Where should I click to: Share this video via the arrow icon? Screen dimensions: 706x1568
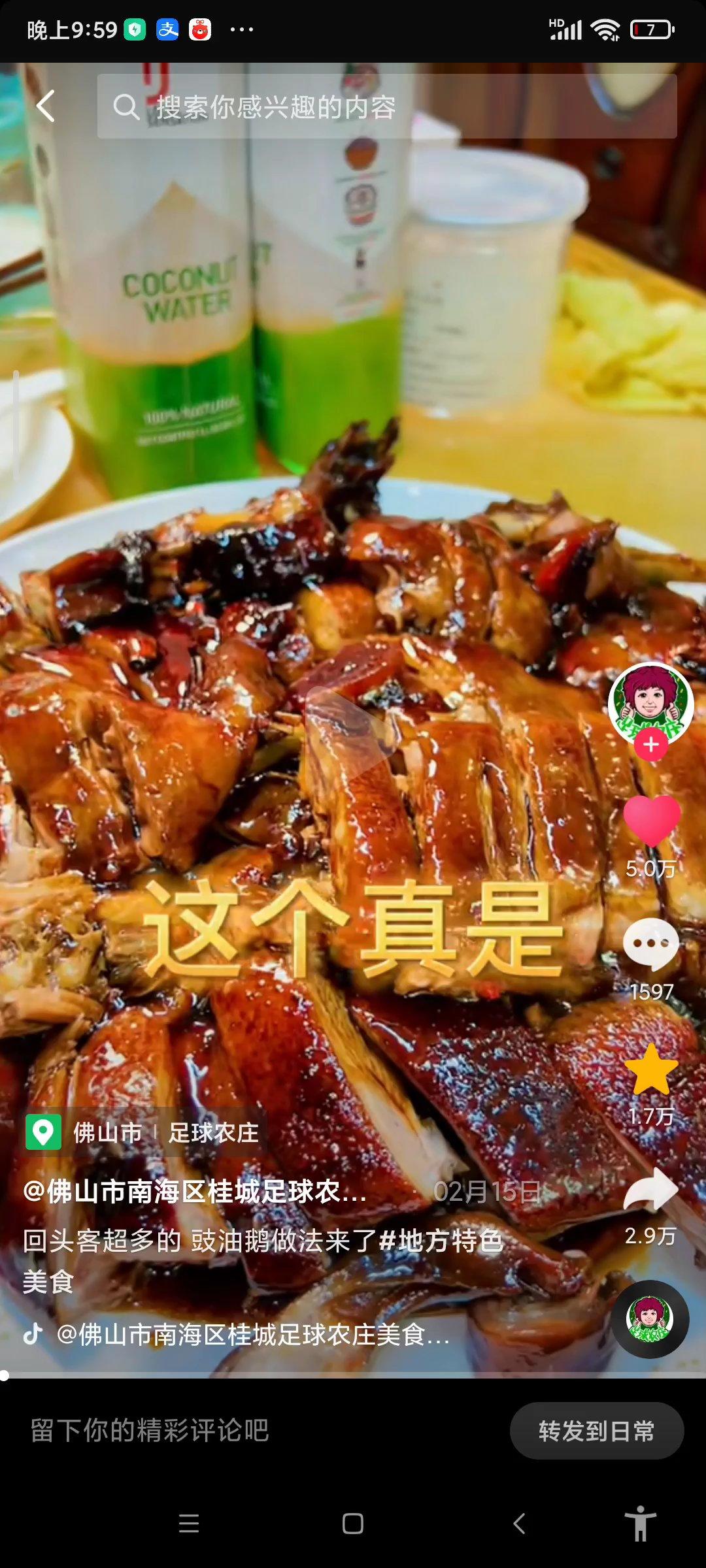click(651, 1190)
